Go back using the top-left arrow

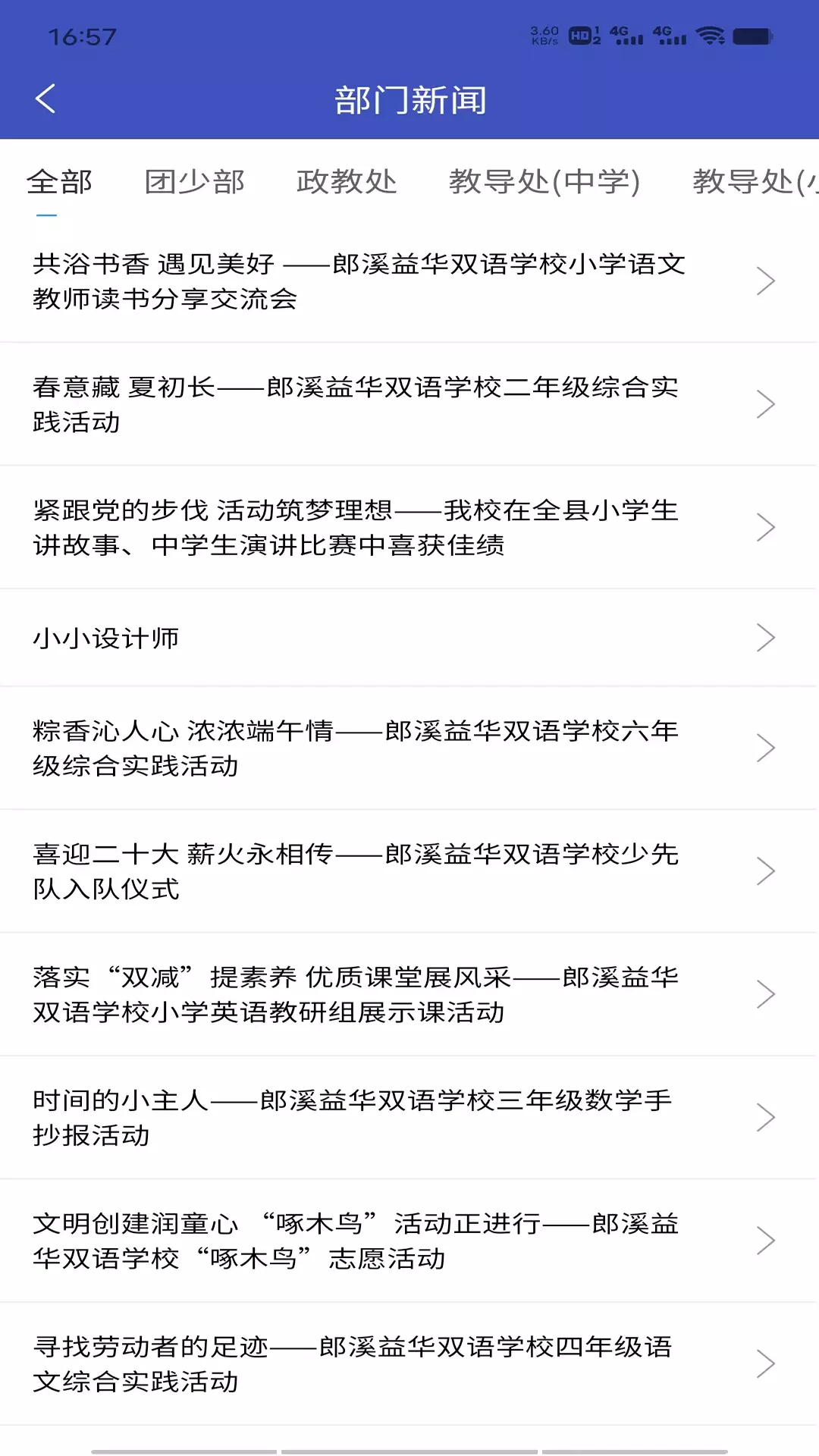click(x=45, y=99)
